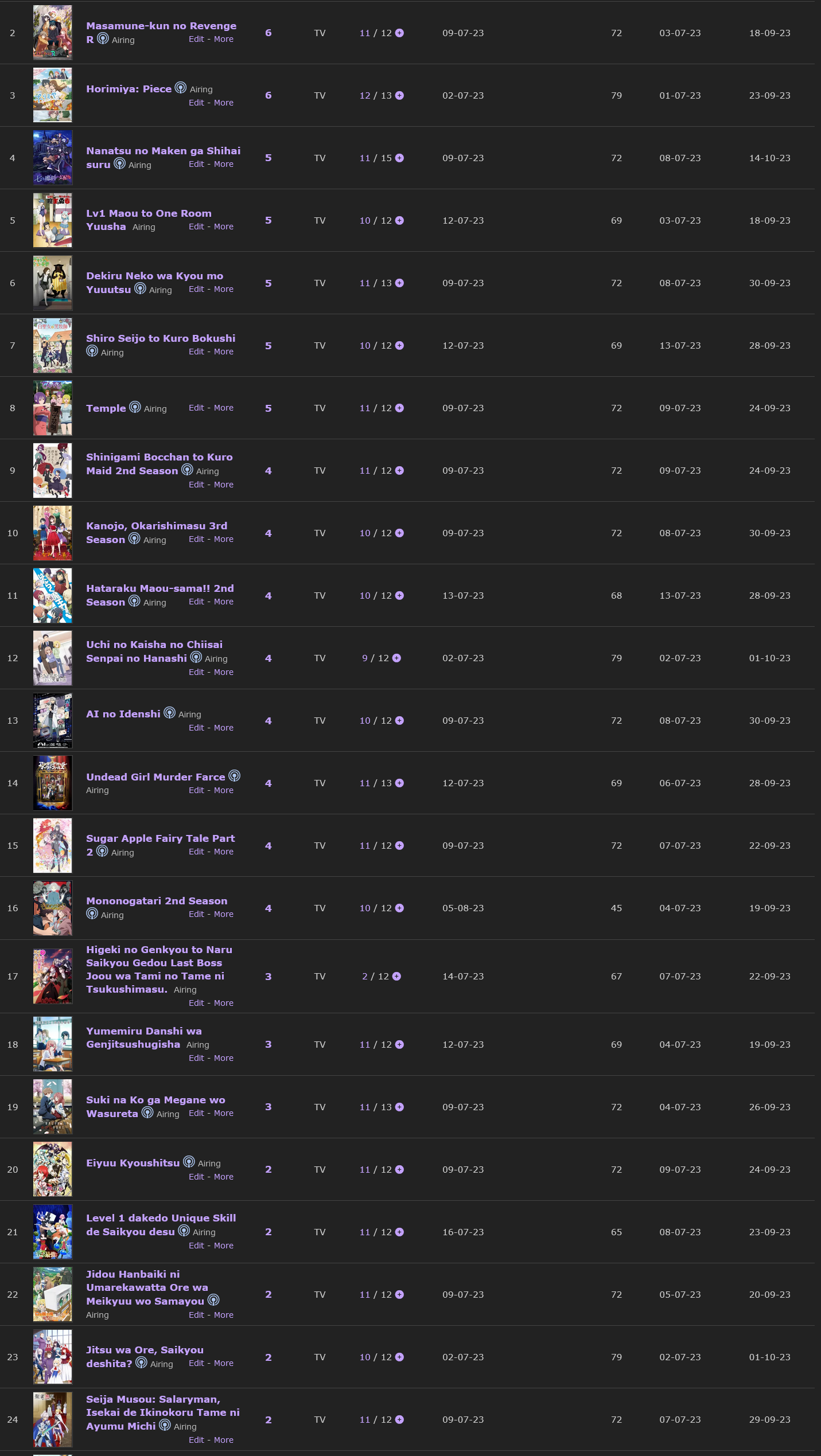The image size is (821, 1456).
Task: Open the Temple cover thumbnail
Action: tap(53, 408)
